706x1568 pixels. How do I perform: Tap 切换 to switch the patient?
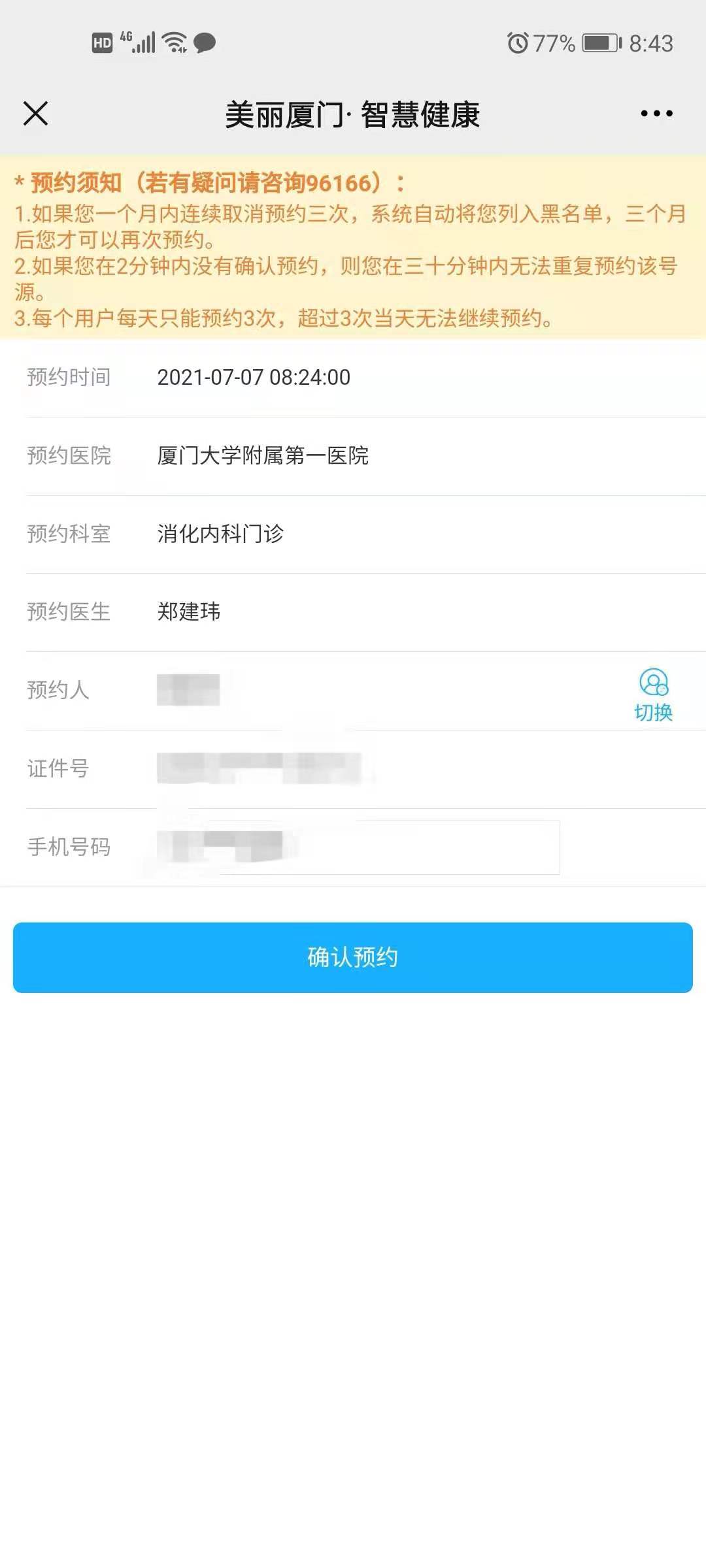653,694
